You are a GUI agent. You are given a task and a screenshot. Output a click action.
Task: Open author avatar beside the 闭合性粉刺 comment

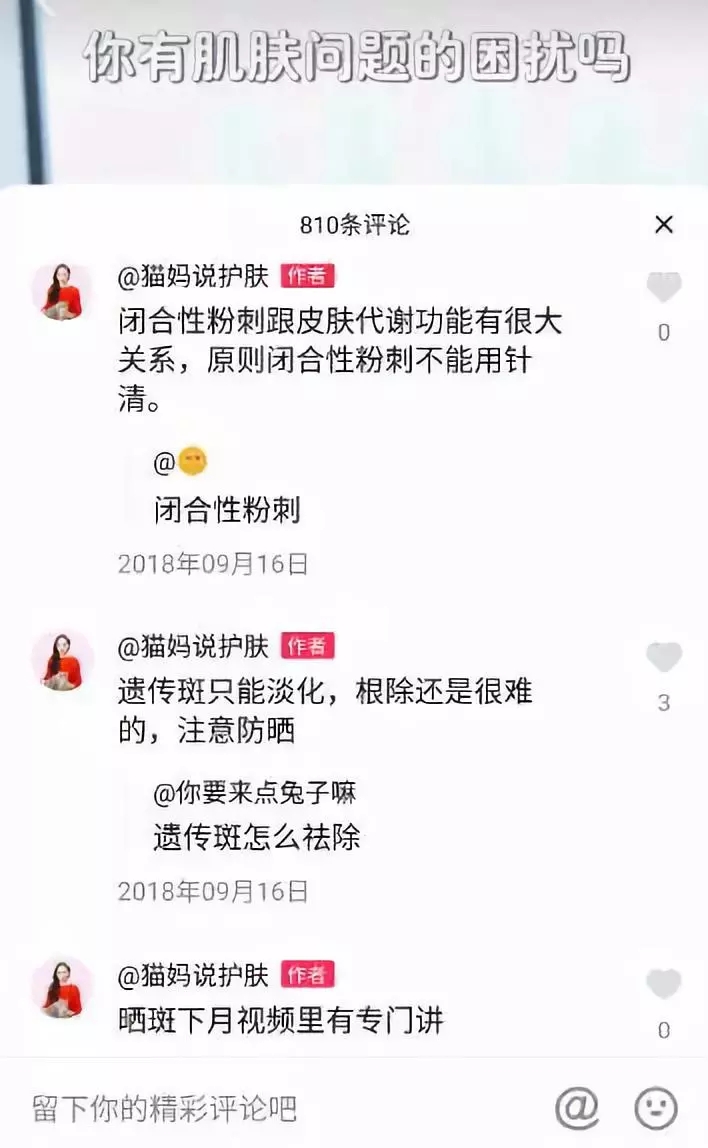[63, 291]
